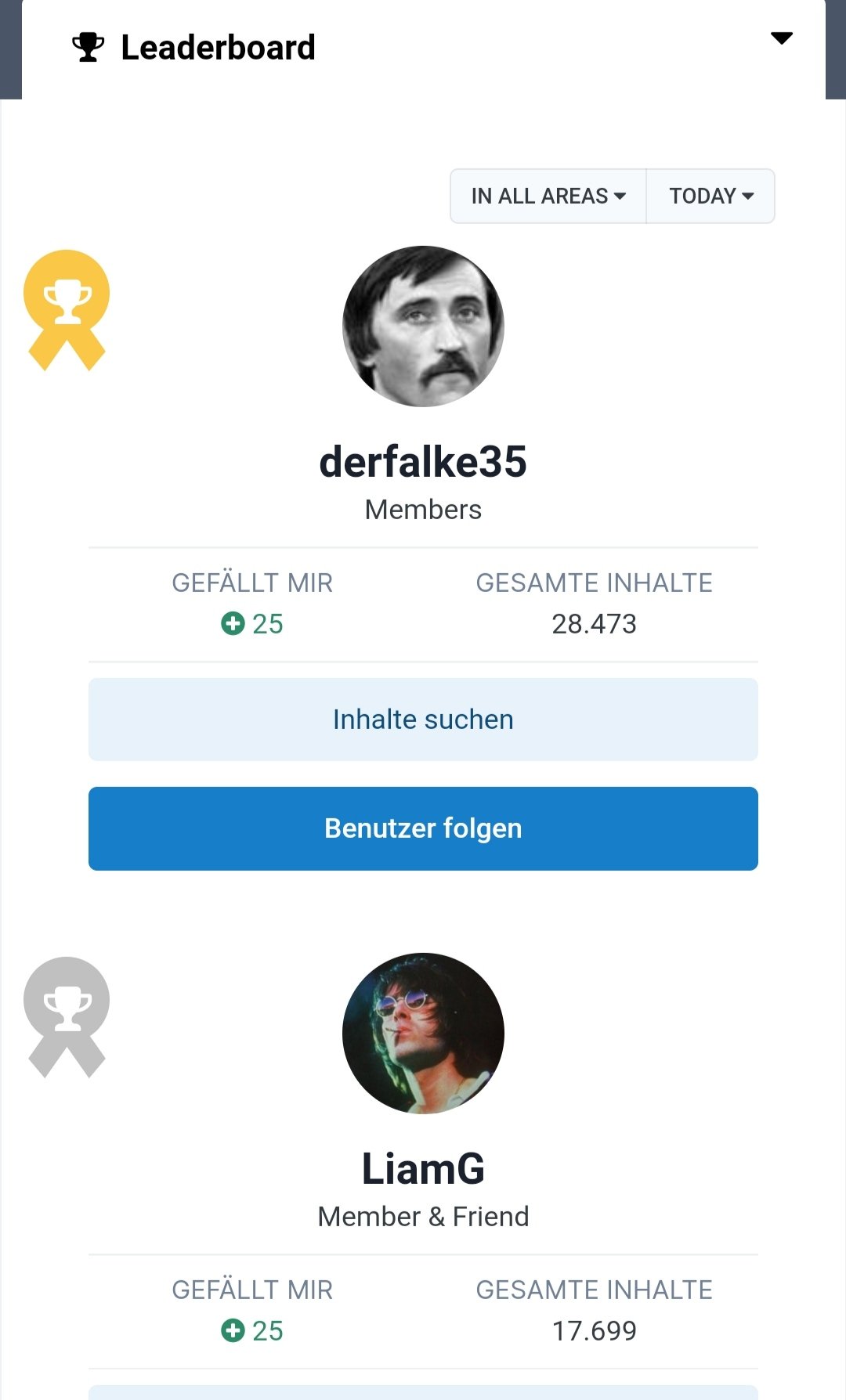Viewport: 846px width, 1400px height.
Task: Open the LiamG username link
Action: tap(423, 1168)
